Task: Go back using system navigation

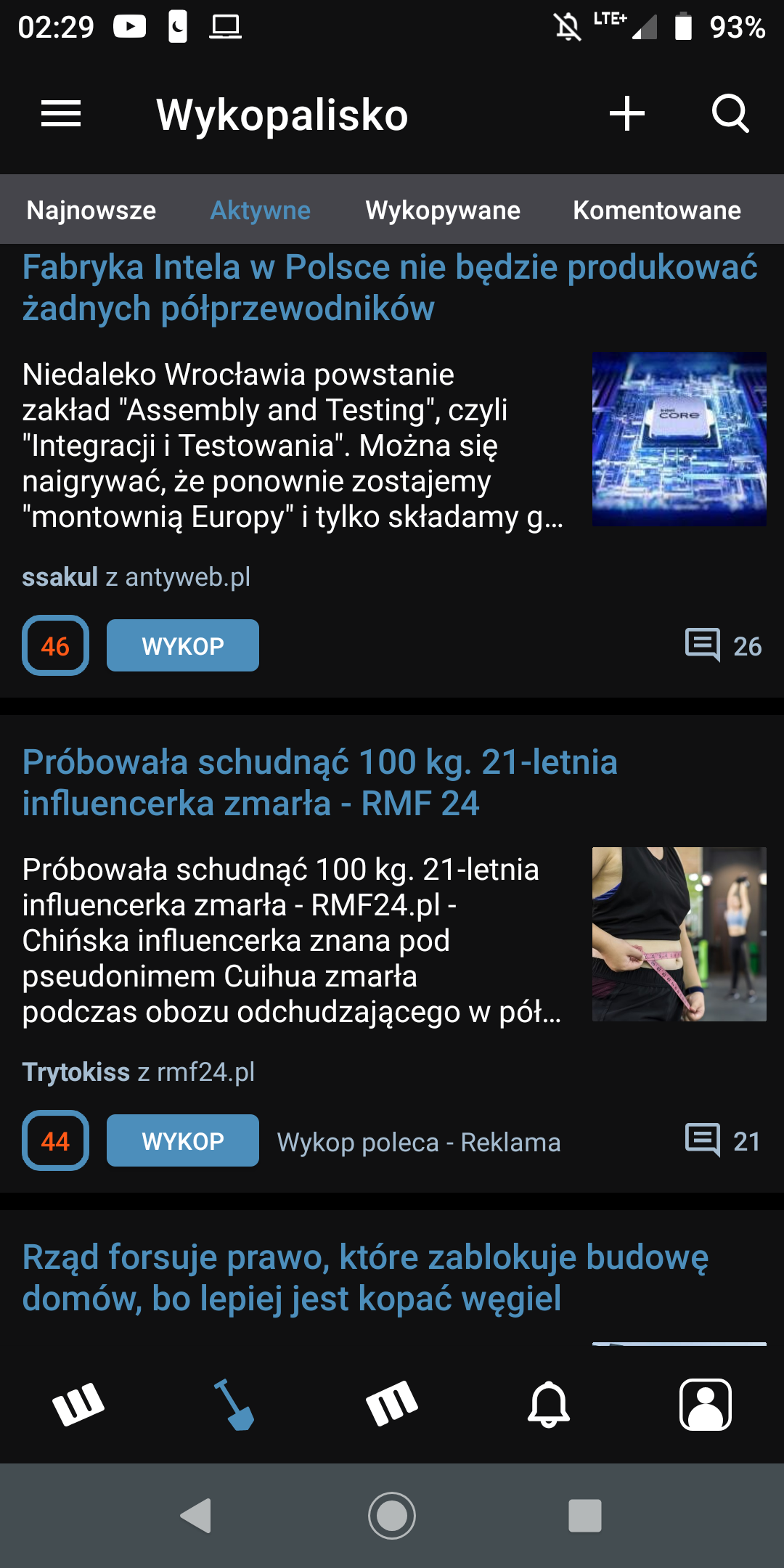Action: coord(196,1515)
